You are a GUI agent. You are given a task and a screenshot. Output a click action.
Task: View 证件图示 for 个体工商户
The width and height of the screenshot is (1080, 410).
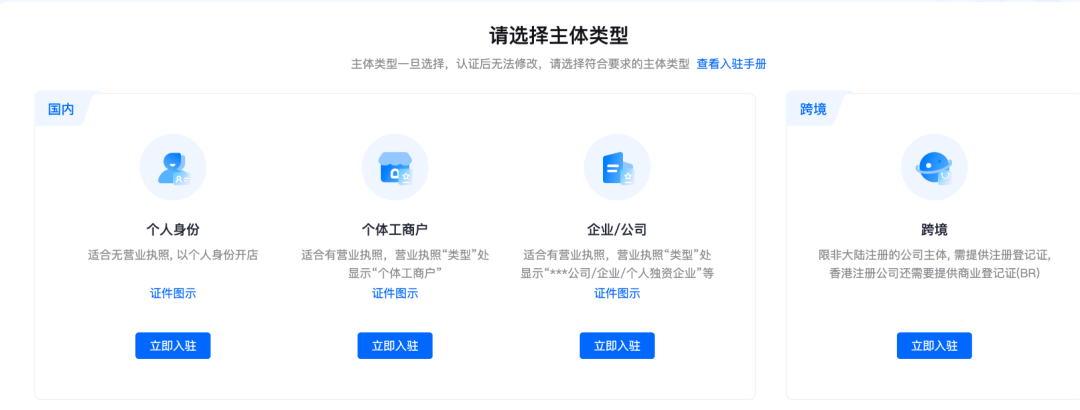(x=395, y=293)
